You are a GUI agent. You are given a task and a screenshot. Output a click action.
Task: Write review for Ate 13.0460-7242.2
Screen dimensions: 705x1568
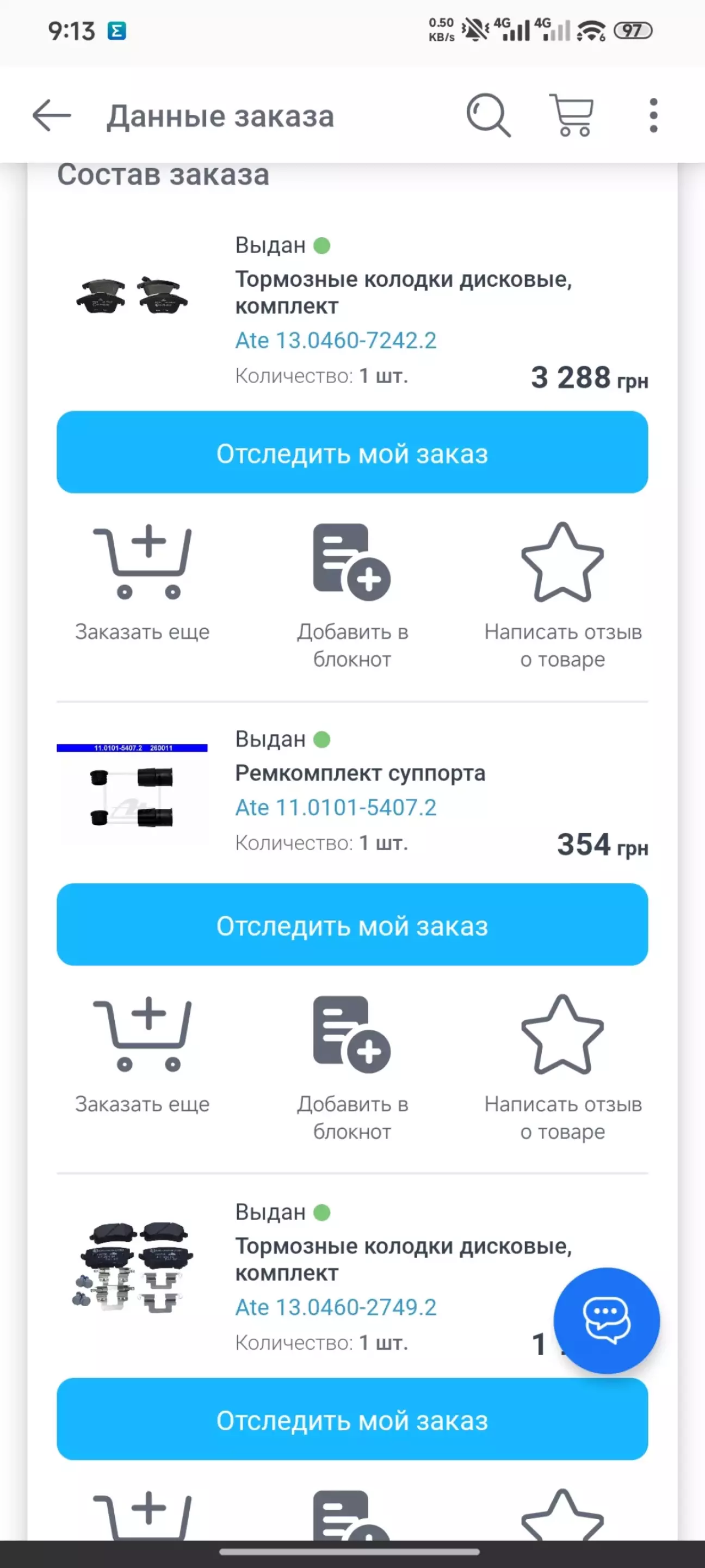(562, 593)
